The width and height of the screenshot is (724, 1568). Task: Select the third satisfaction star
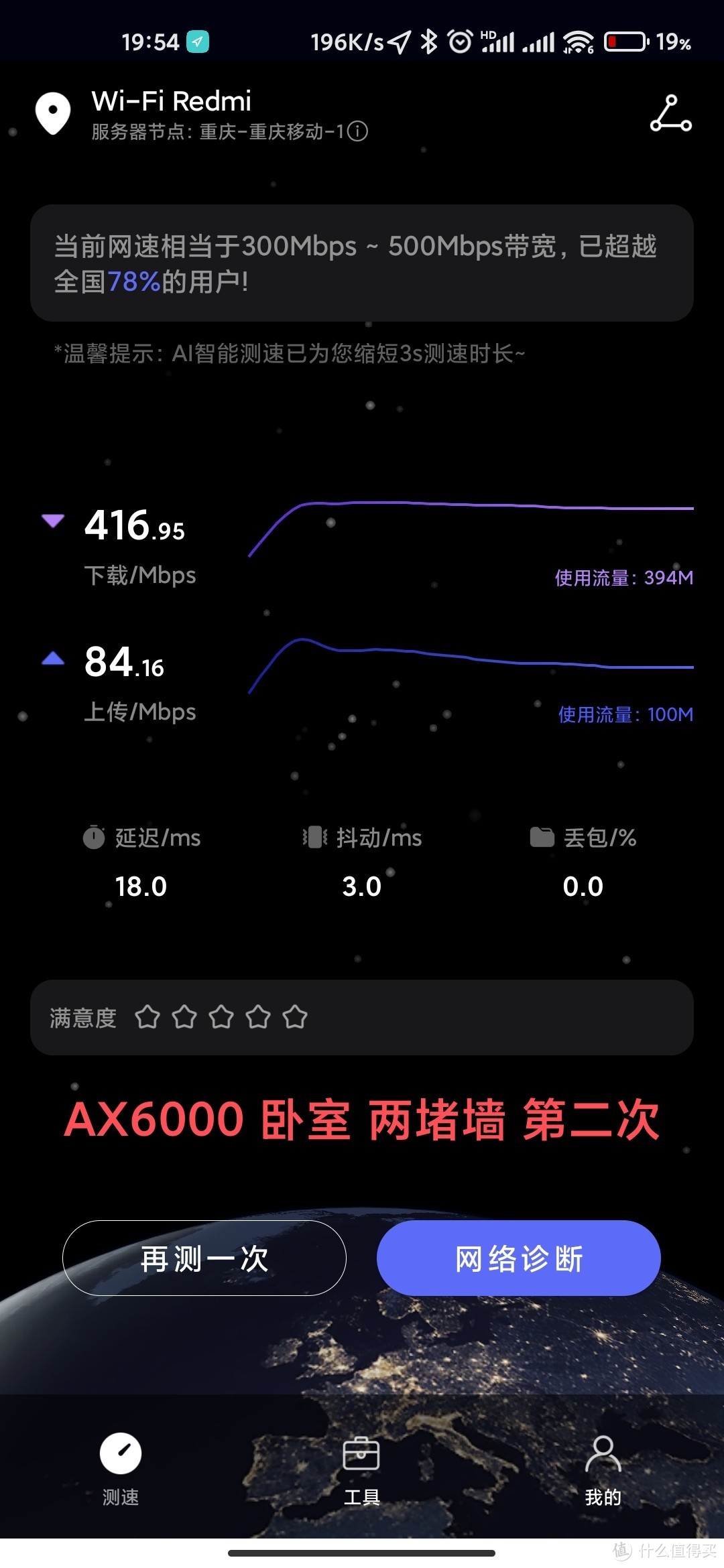pyautogui.click(x=222, y=1017)
